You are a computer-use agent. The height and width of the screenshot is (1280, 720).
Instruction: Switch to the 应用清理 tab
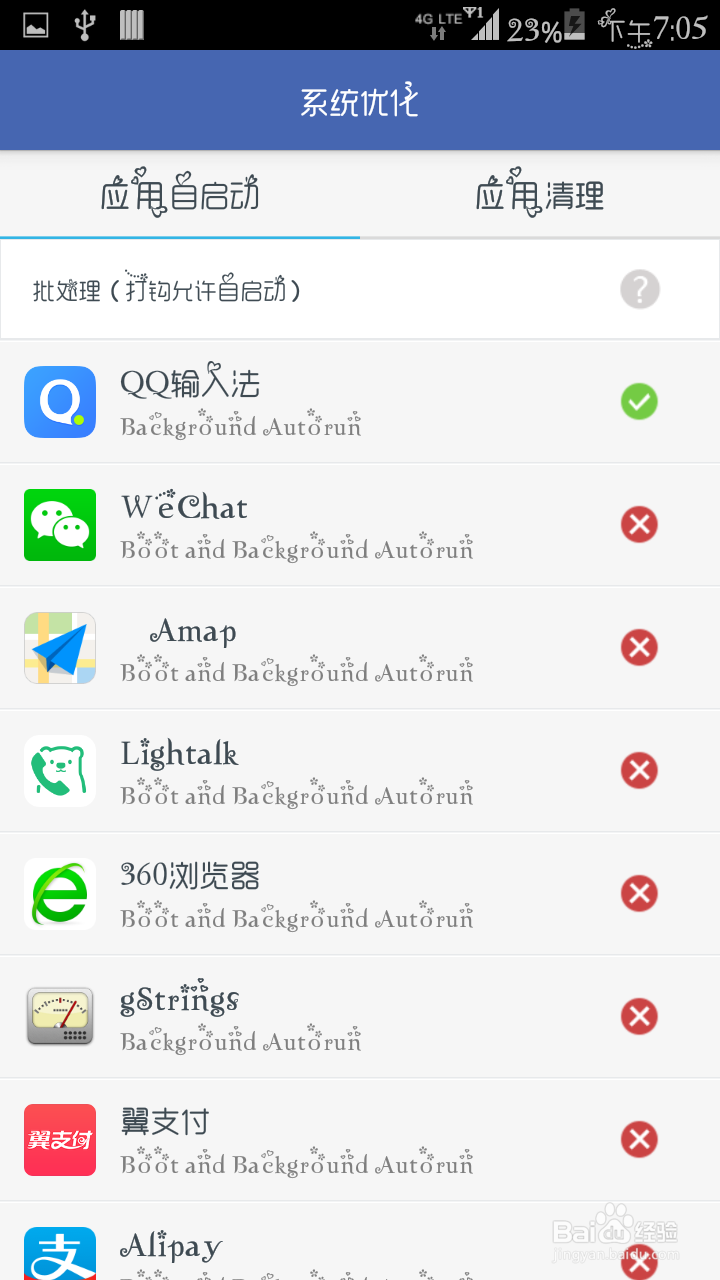[x=540, y=195]
